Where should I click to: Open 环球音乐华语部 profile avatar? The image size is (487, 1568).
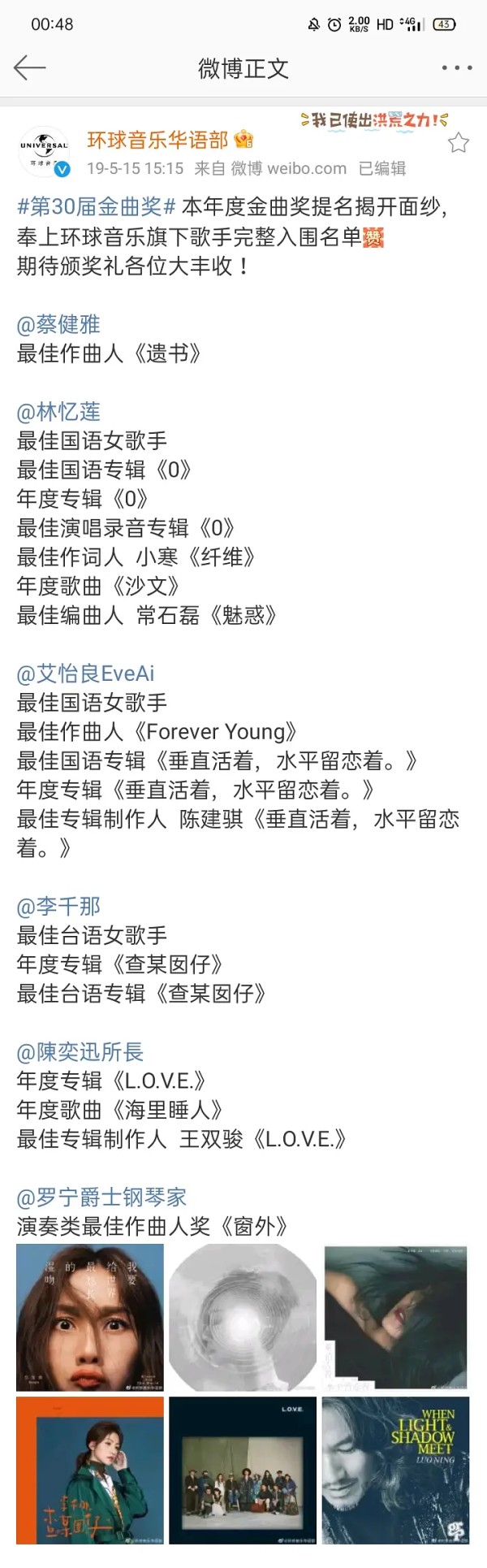pos(45,152)
